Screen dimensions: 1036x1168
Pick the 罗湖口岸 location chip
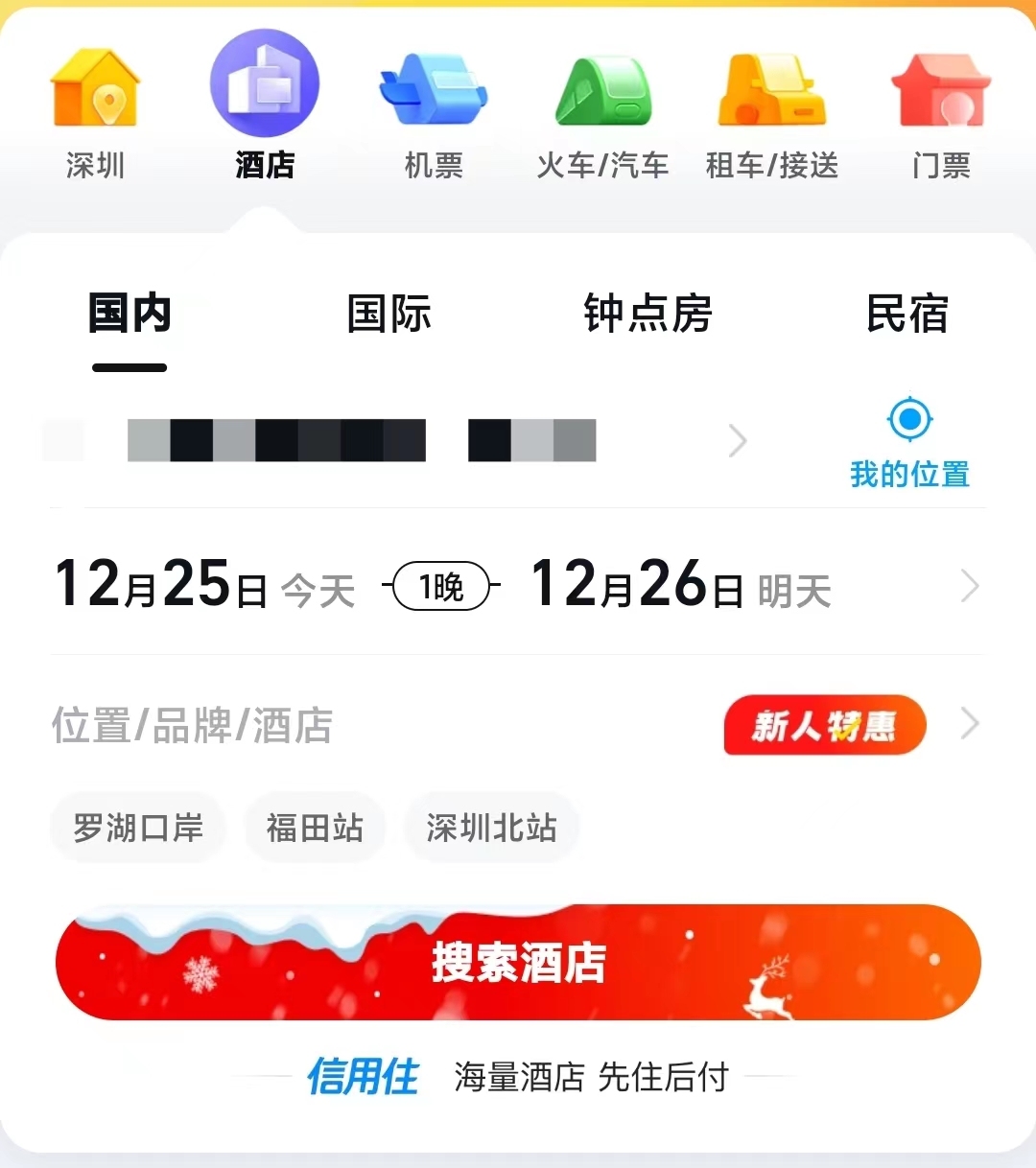coord(138,828)
